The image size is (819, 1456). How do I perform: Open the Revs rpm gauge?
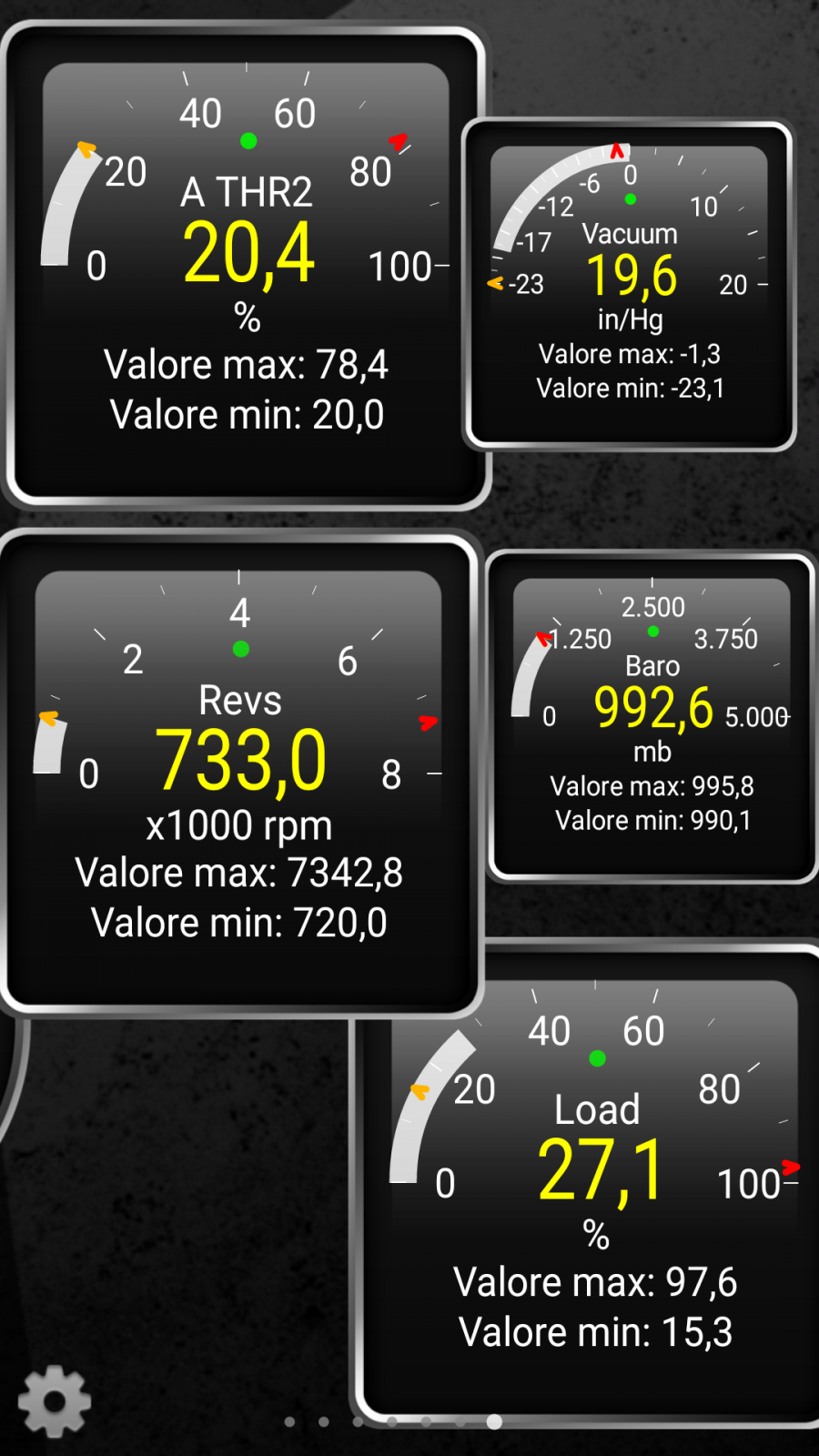tap(240, 773)
